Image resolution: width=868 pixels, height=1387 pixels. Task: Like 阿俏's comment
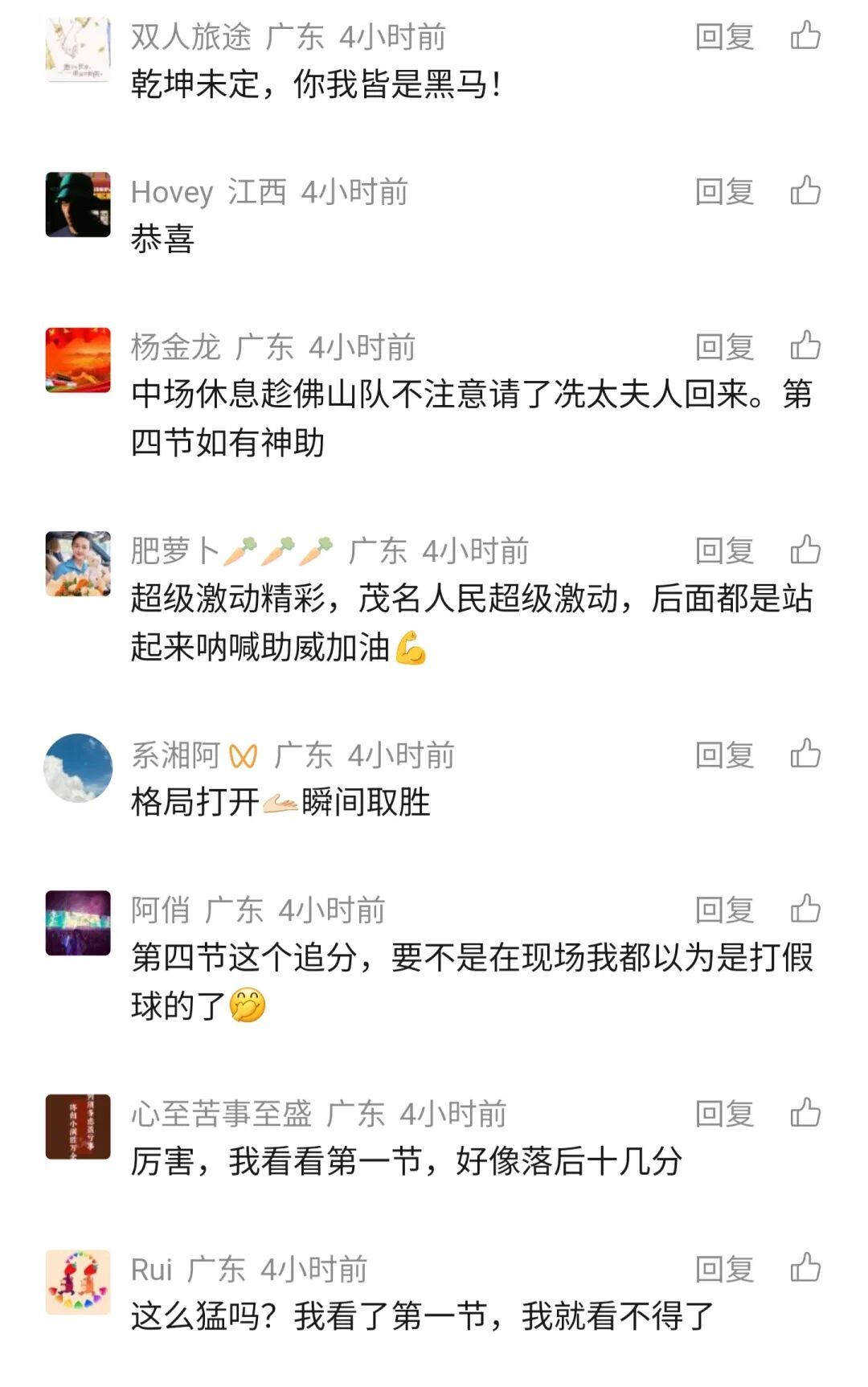[x=805, y=910]
